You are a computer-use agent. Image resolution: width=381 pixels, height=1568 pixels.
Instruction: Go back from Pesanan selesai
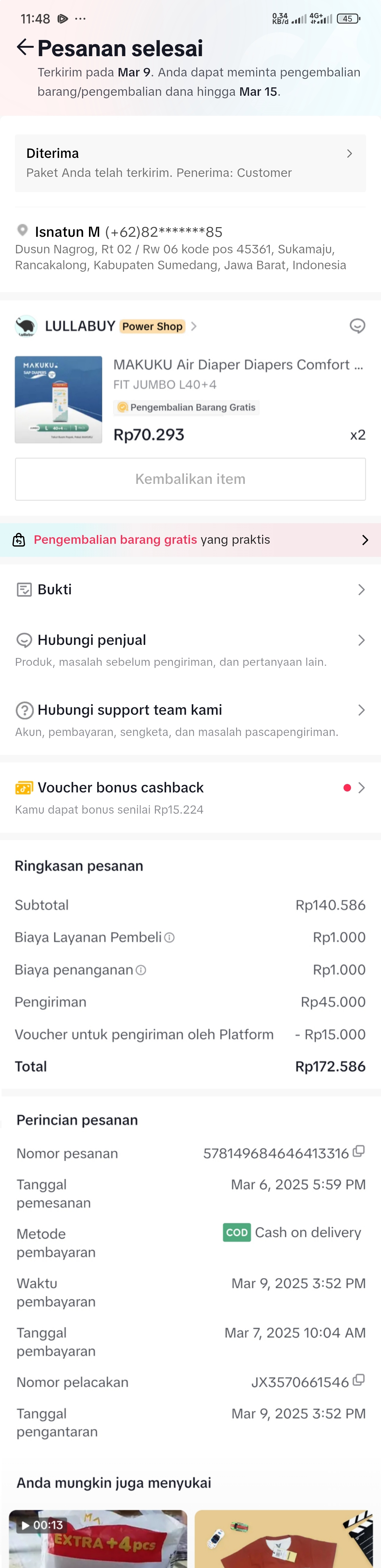24,47
